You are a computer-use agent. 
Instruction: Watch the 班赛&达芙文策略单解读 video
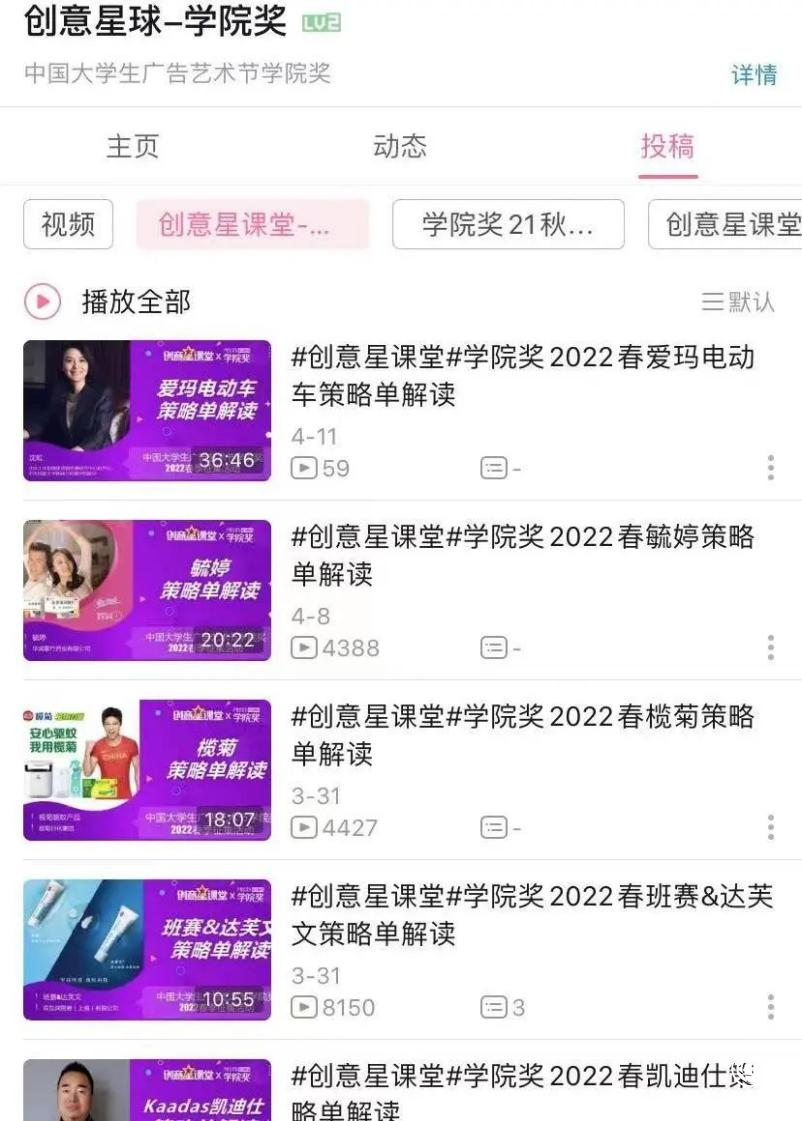point(147,950)
